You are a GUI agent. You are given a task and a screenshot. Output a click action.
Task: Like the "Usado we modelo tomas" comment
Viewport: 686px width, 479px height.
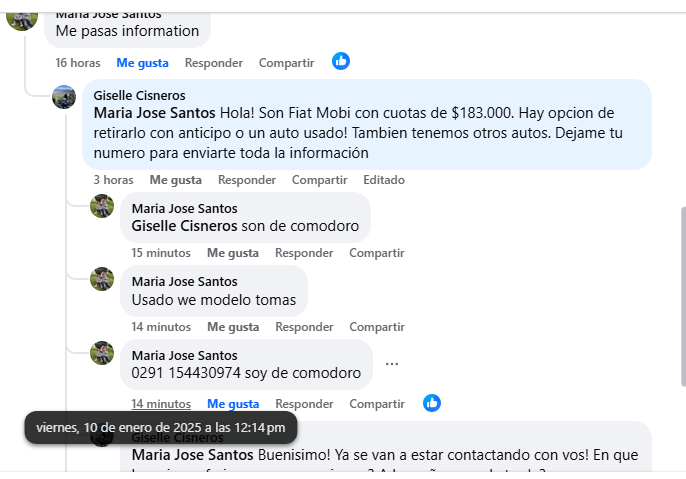pyautogui.click(x=233, y=327)
